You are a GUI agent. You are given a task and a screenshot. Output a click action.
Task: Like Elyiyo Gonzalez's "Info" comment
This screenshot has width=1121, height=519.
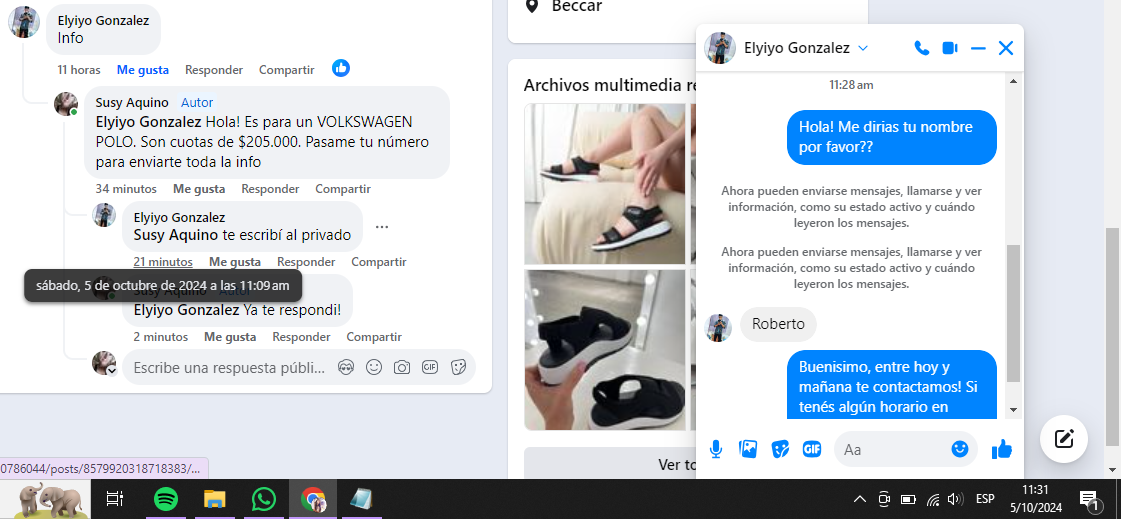tap(142, 70)
